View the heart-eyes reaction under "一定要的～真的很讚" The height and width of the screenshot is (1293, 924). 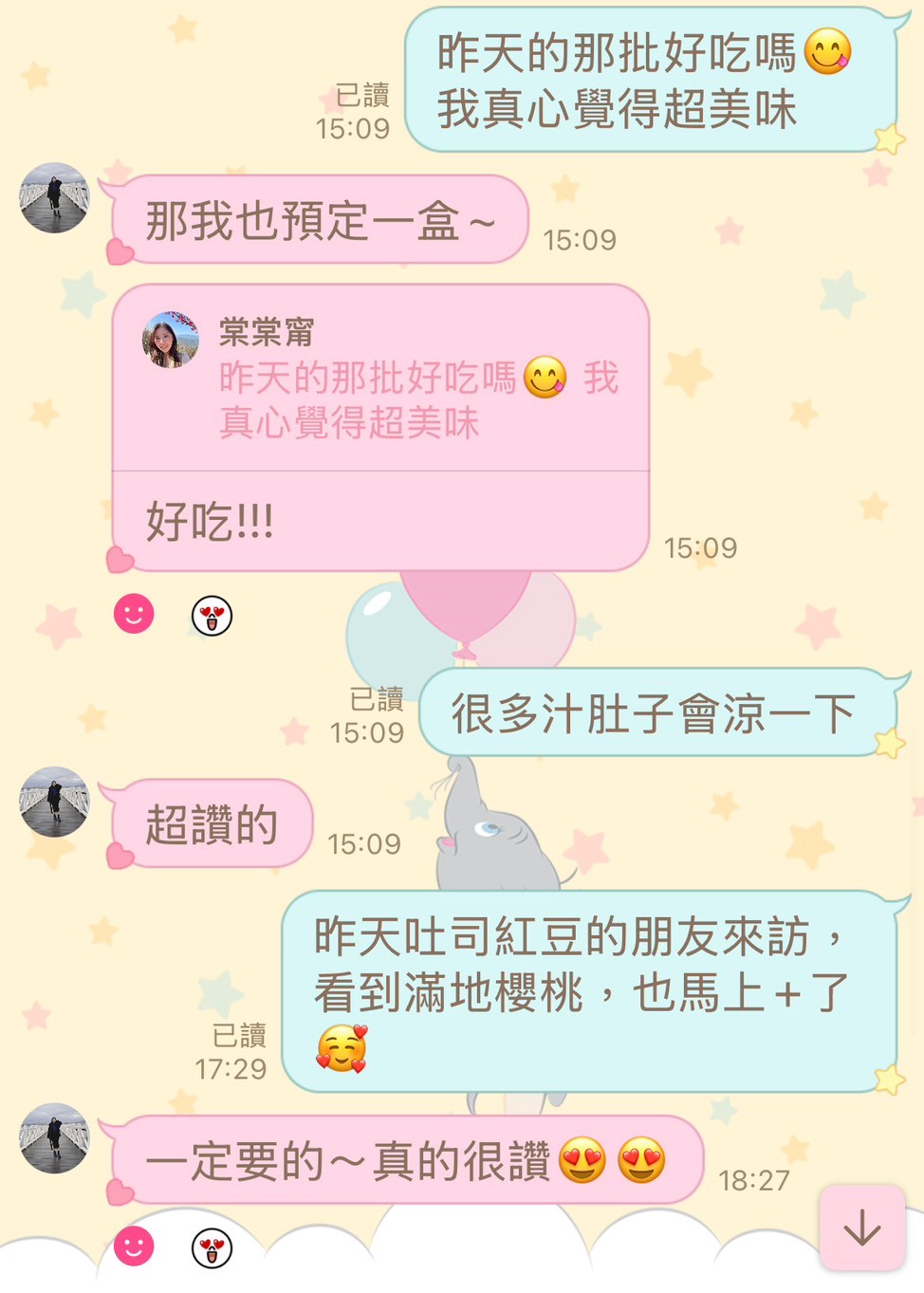click(x=212, y=1247)
